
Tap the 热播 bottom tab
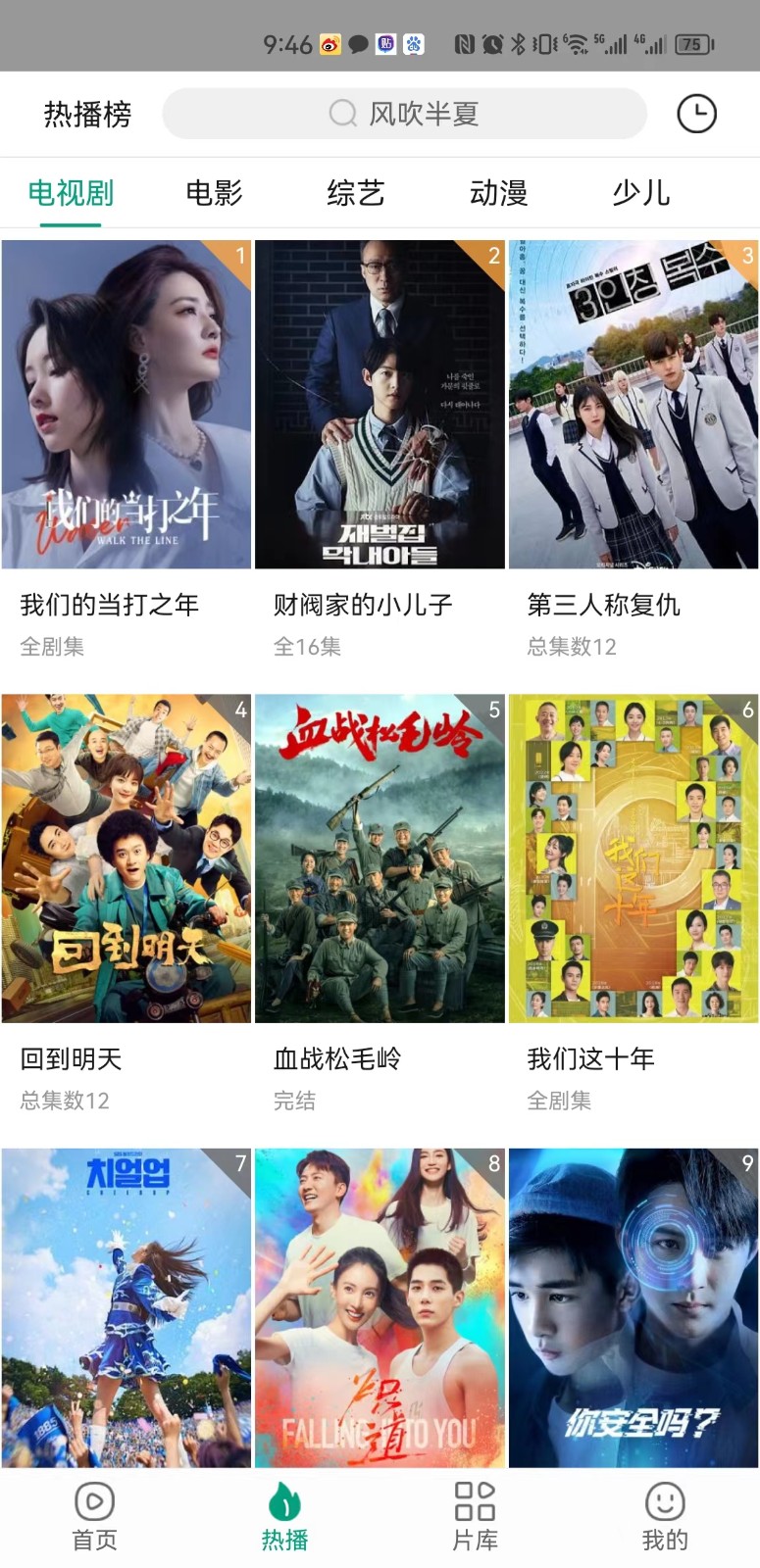point(284,1516)
